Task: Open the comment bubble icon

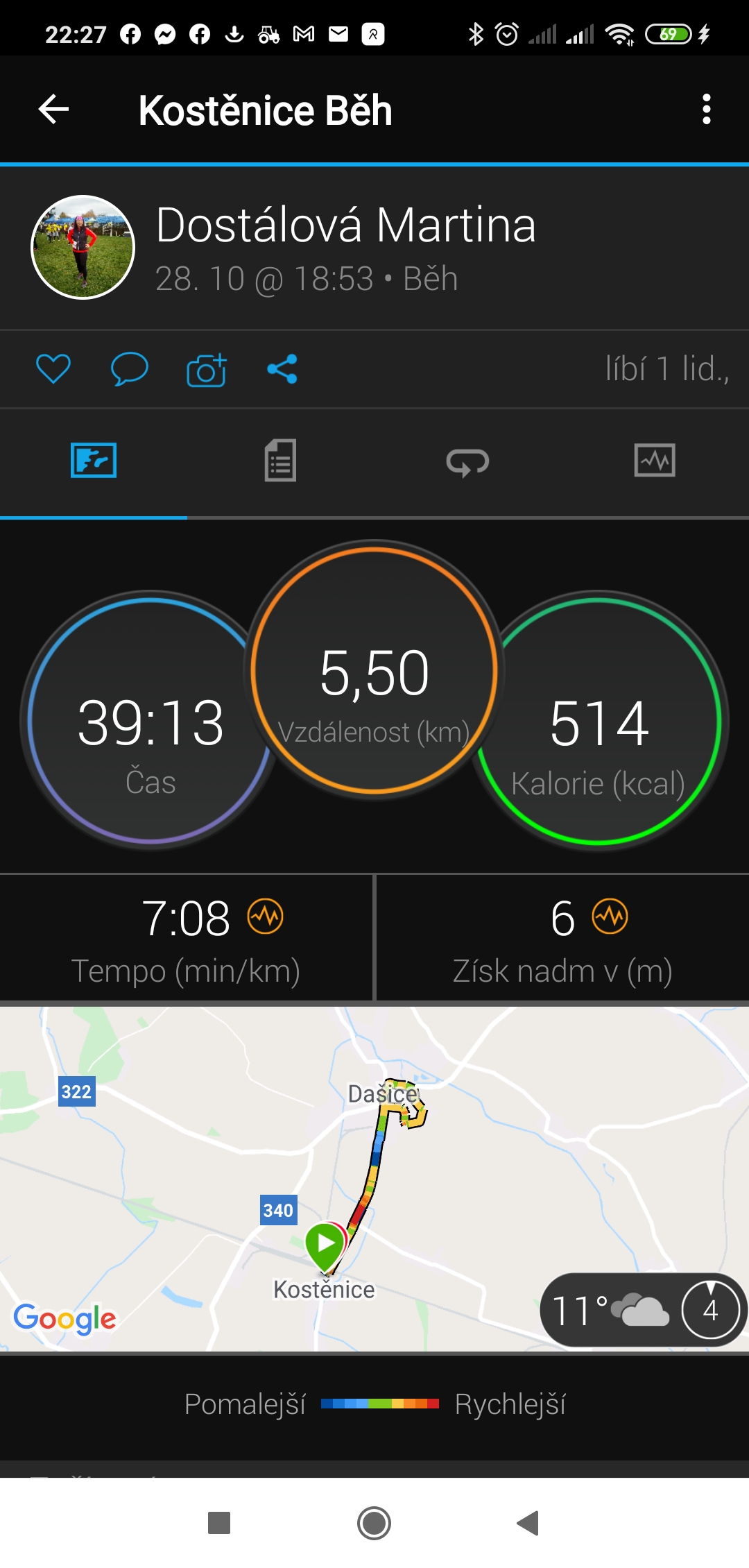Action: tap(130, 368)
